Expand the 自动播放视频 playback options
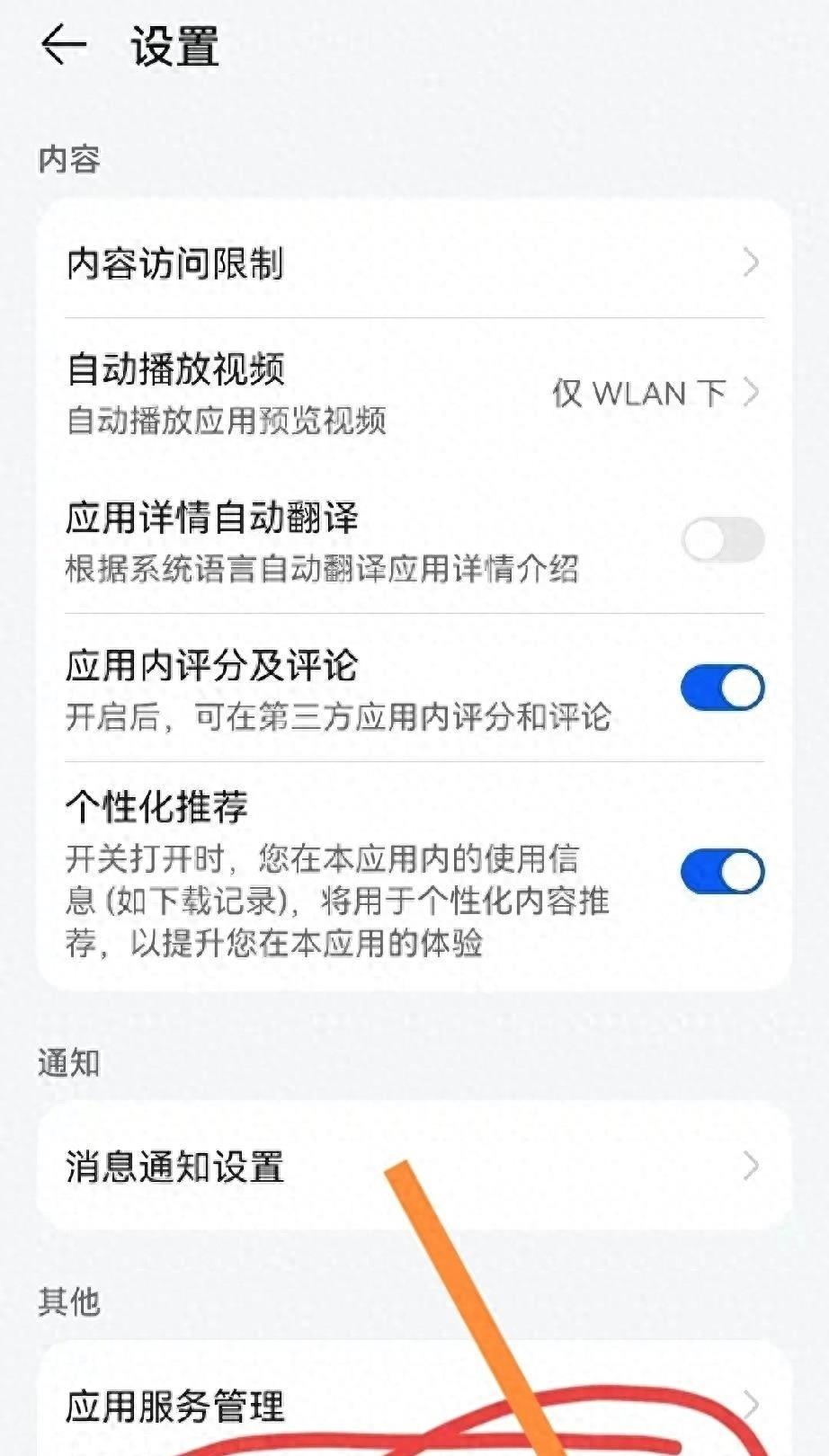829x1456 pixels. point(753,391)
